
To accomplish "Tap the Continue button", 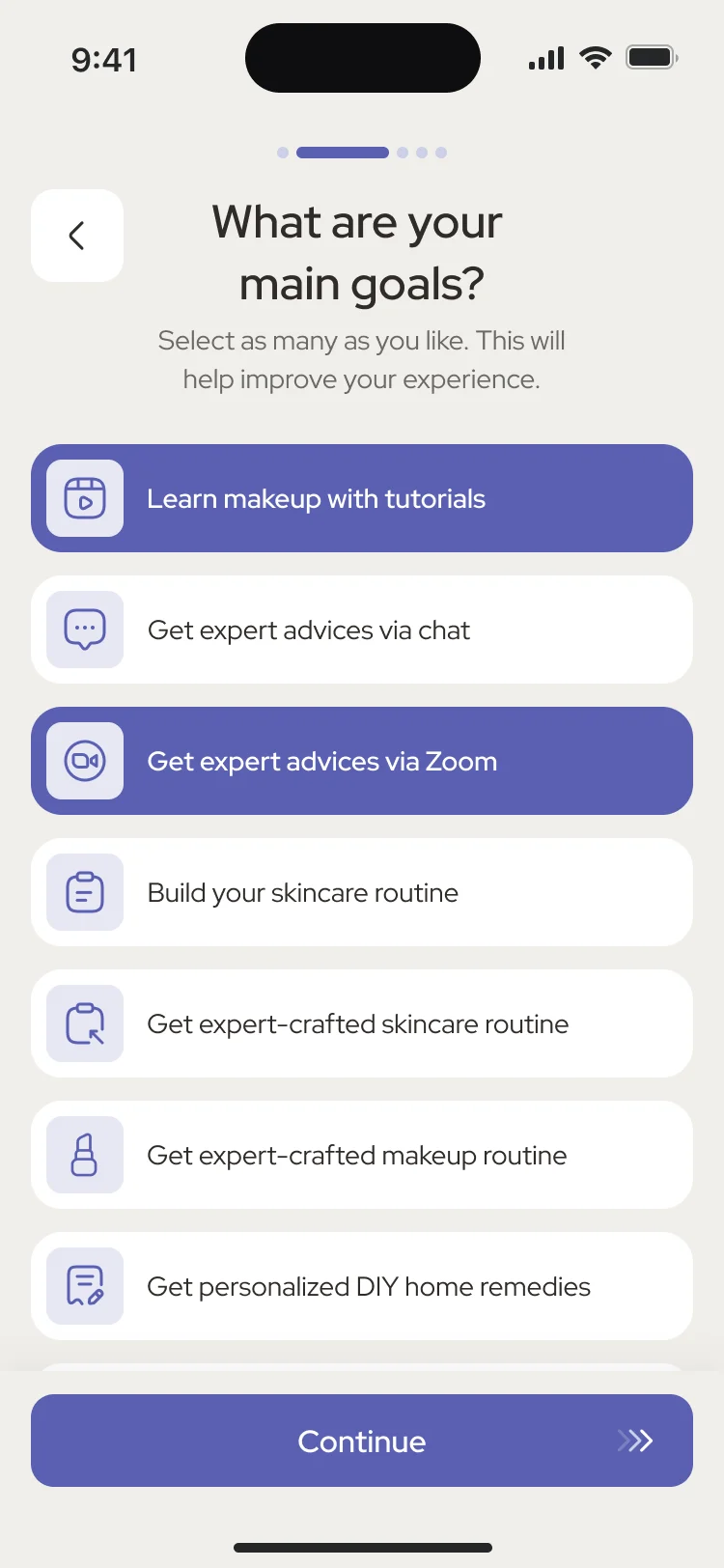I will pyautogui.click(x=362, y=1441).
